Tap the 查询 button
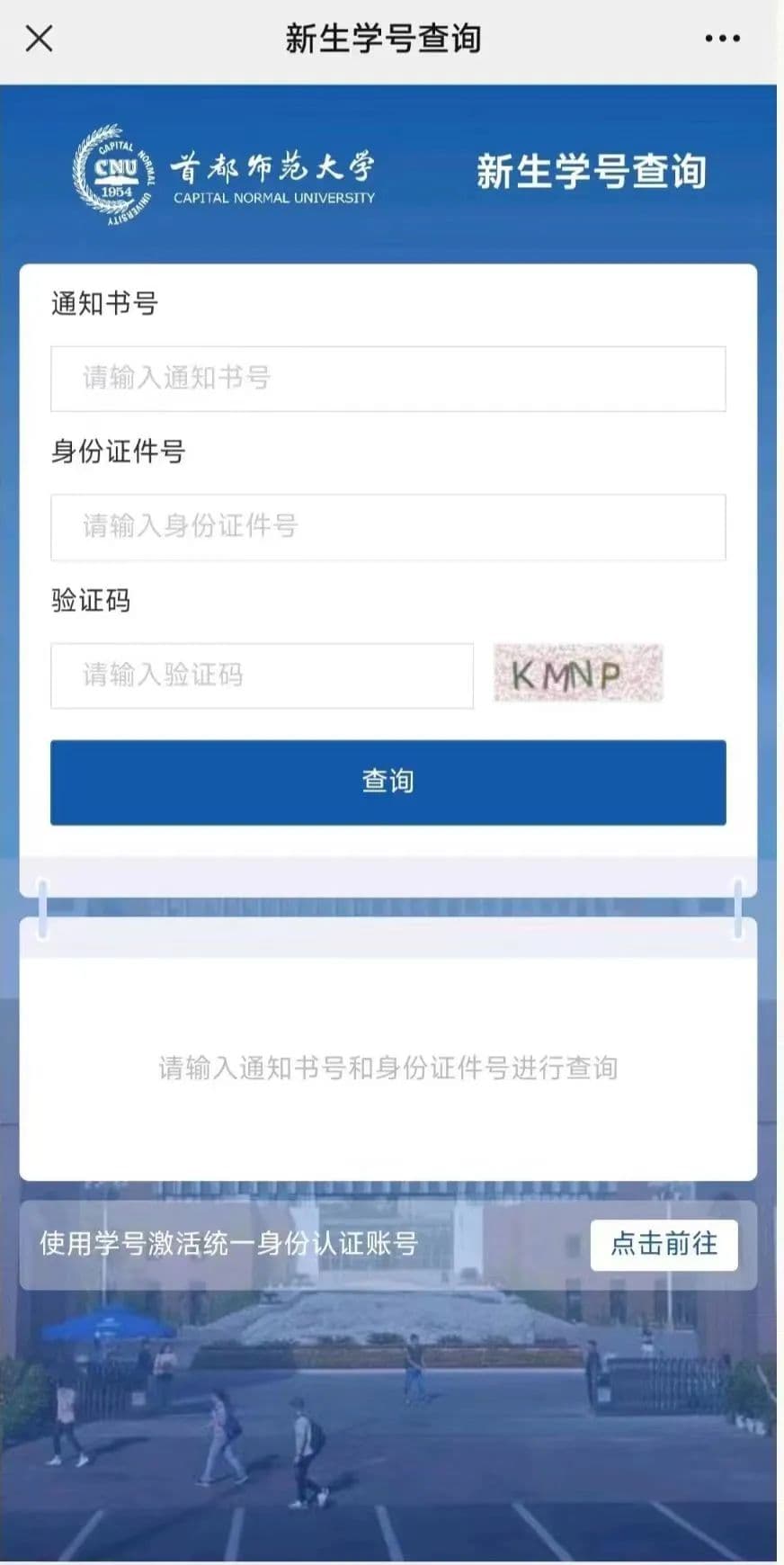 (388, 782)
